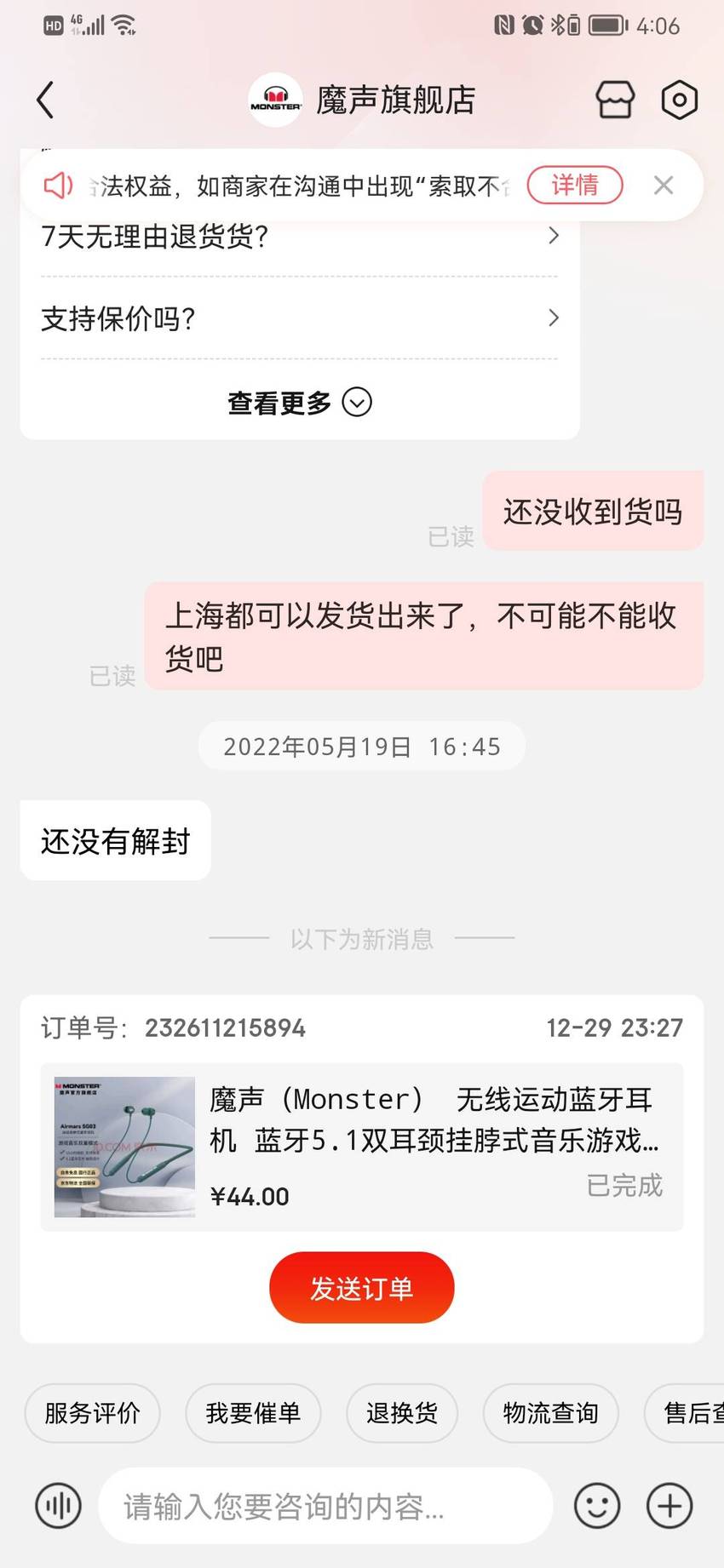The width and height of the screenshot is (724, 1568).
Task: Open the 7天无理由退货货 question
Action: pyautogui.click(x=299, y=236)
